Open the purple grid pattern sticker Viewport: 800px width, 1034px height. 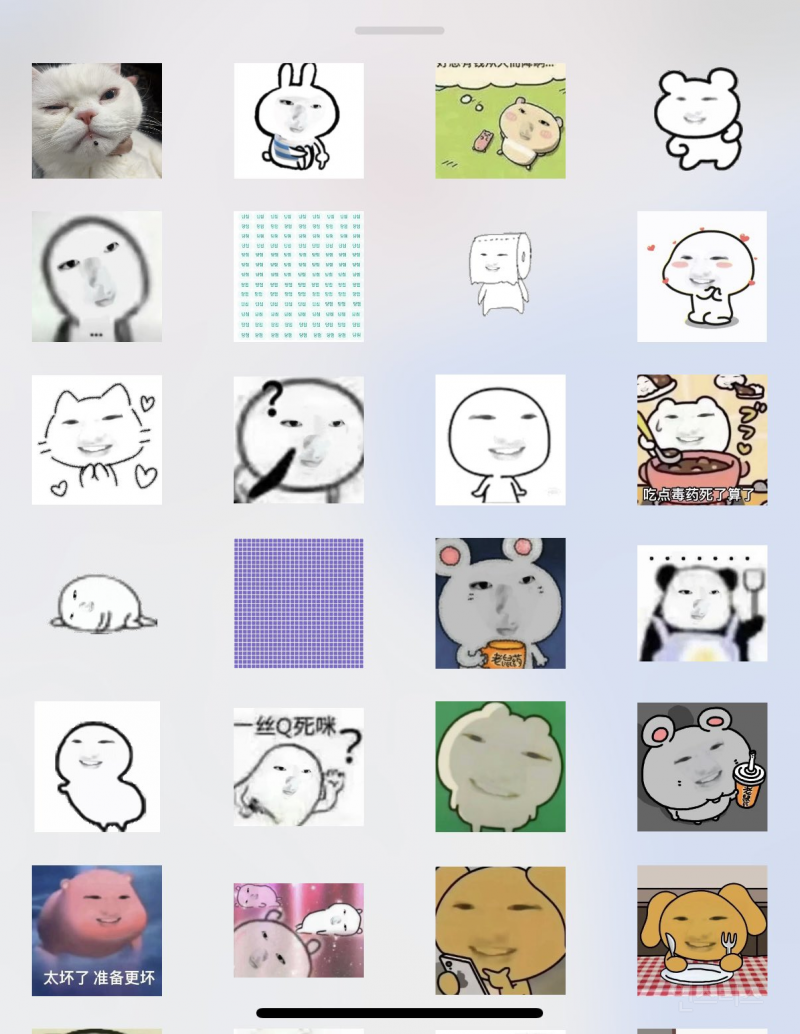(299, 603)
